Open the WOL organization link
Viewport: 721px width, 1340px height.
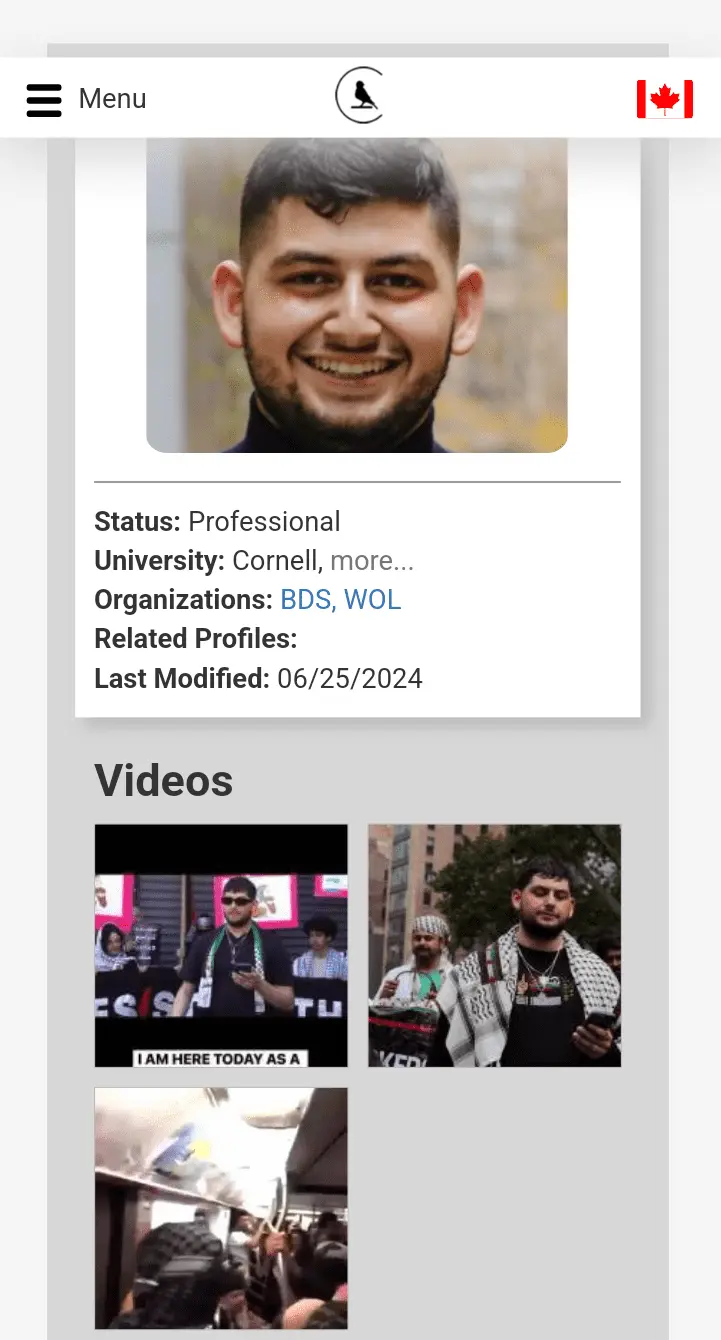(374, 599)
